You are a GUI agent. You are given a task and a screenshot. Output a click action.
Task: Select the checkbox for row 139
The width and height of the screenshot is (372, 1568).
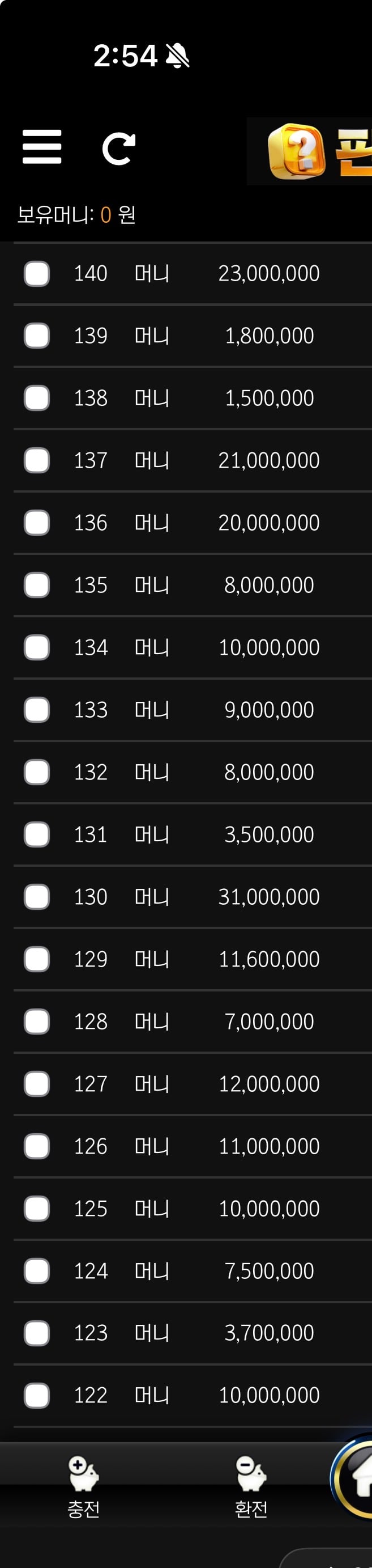pyautogui.click(x=36, y=336)
